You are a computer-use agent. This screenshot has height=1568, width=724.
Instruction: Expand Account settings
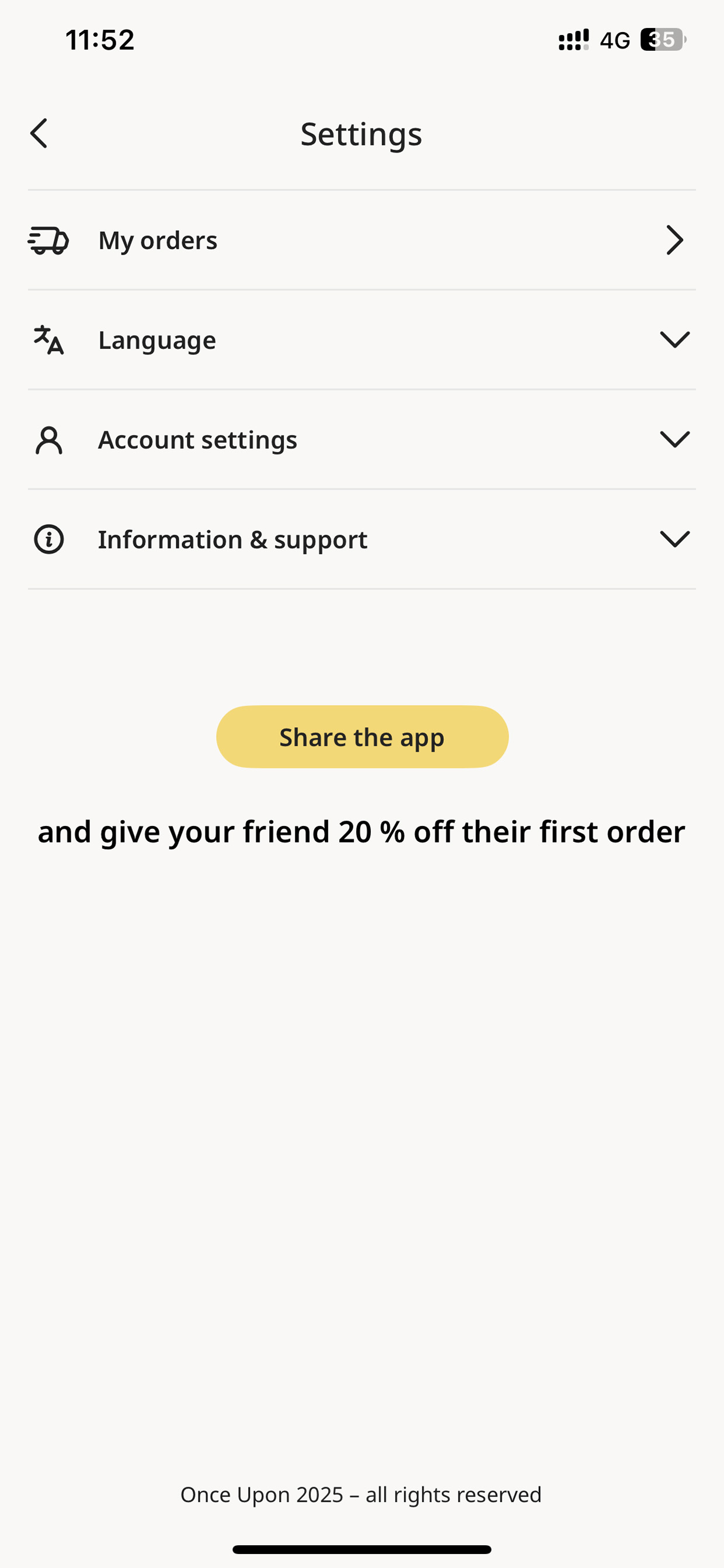click(361, 439)
